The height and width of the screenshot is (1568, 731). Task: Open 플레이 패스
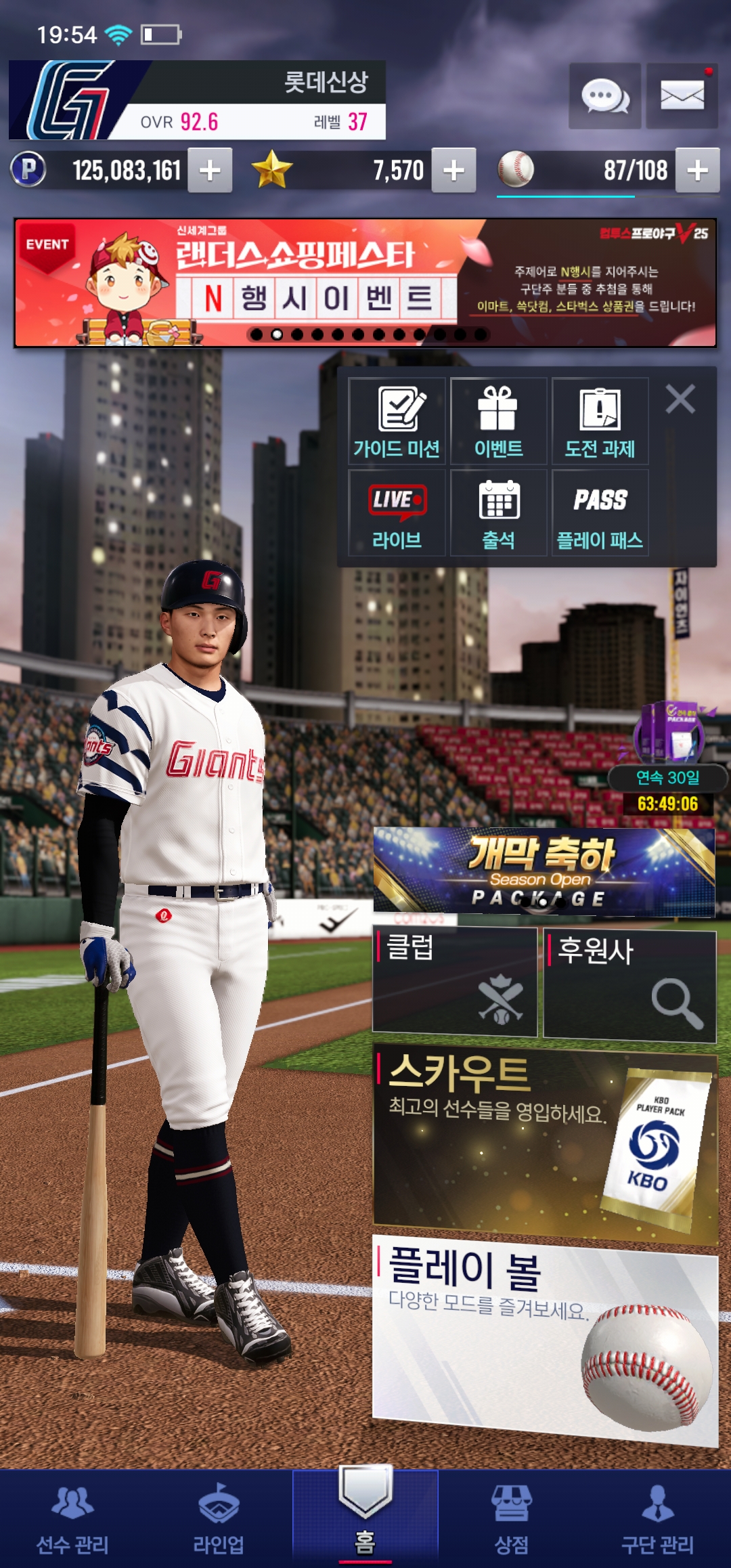pyautogui.click(x=600, y=513)
